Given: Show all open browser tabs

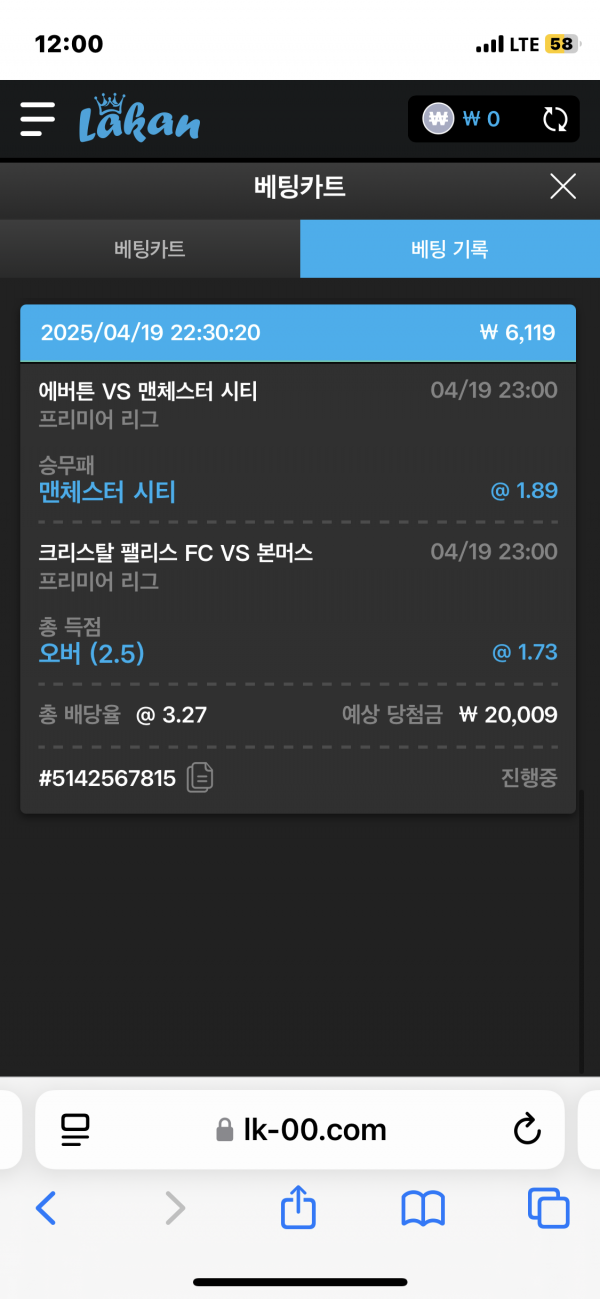Looking at the screenshot, I should [548, 1209].
